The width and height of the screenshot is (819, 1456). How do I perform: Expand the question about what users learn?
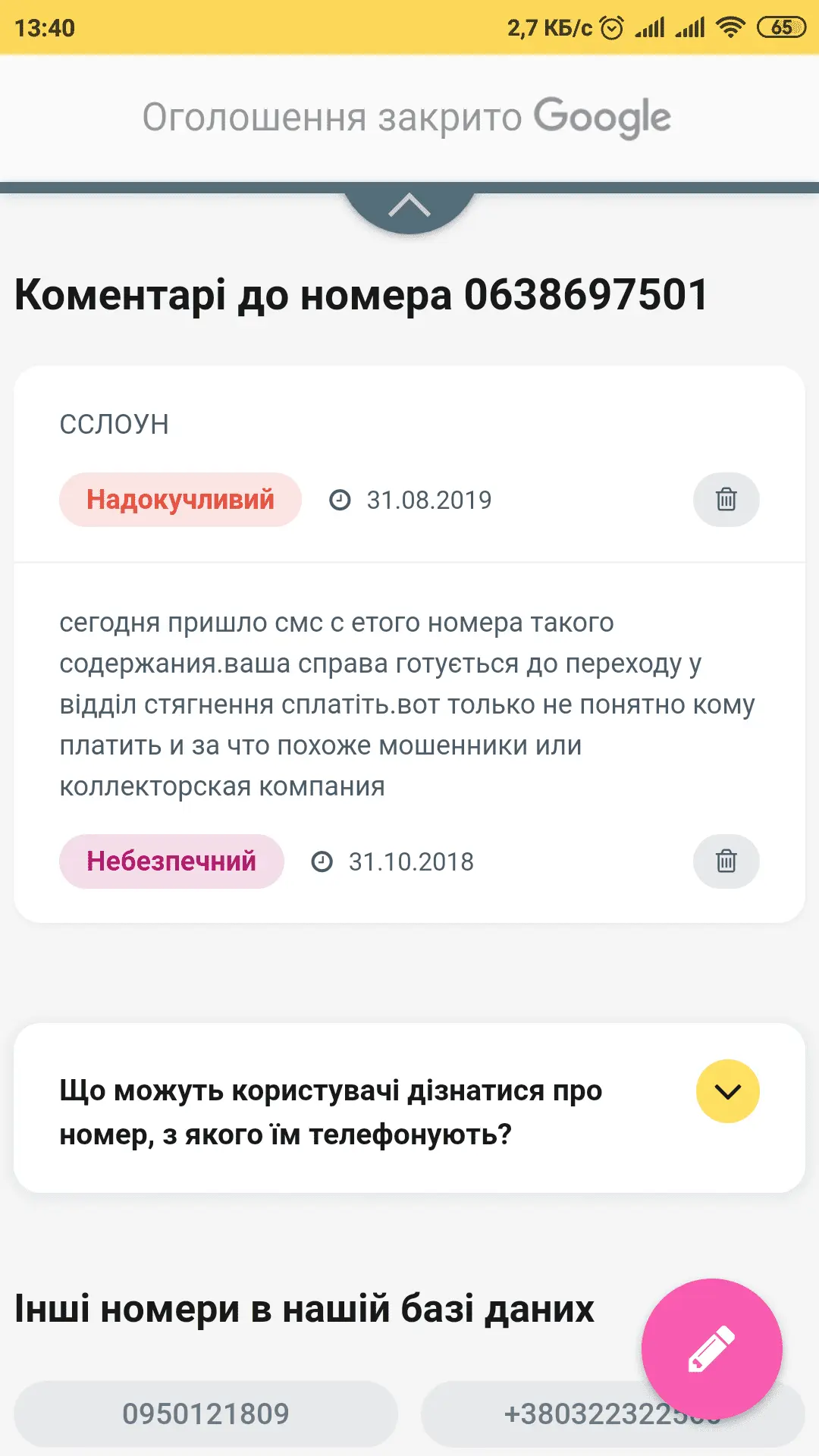(727, 1091)
